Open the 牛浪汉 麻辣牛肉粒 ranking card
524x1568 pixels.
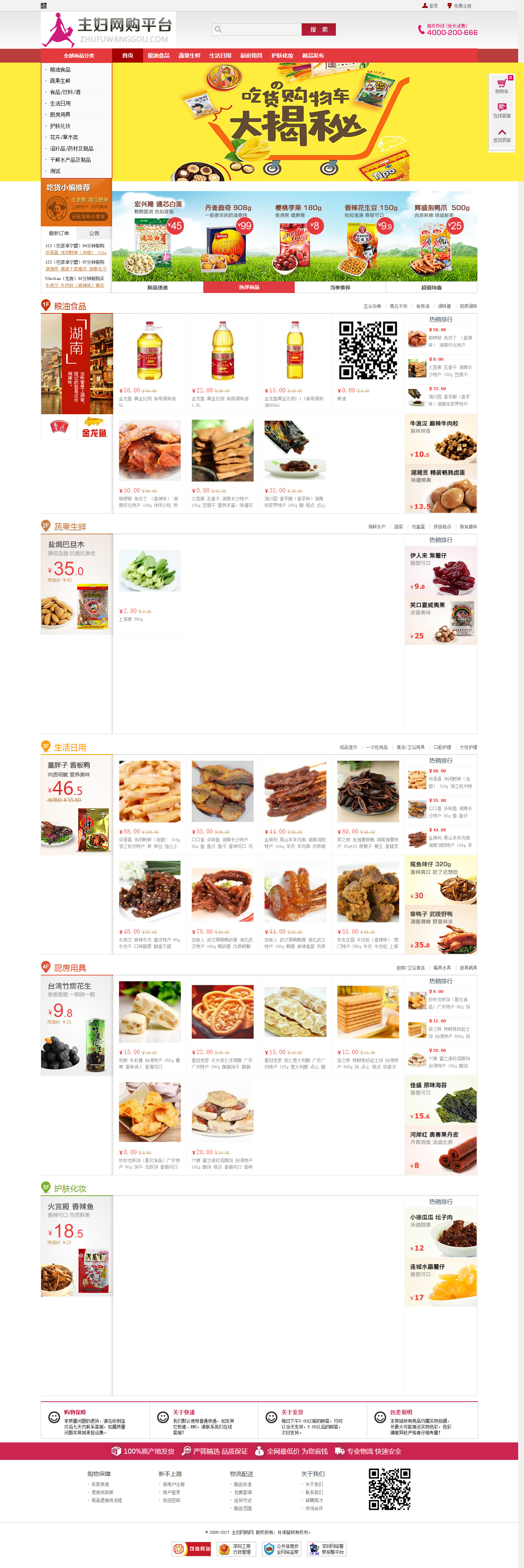point(441,438)
